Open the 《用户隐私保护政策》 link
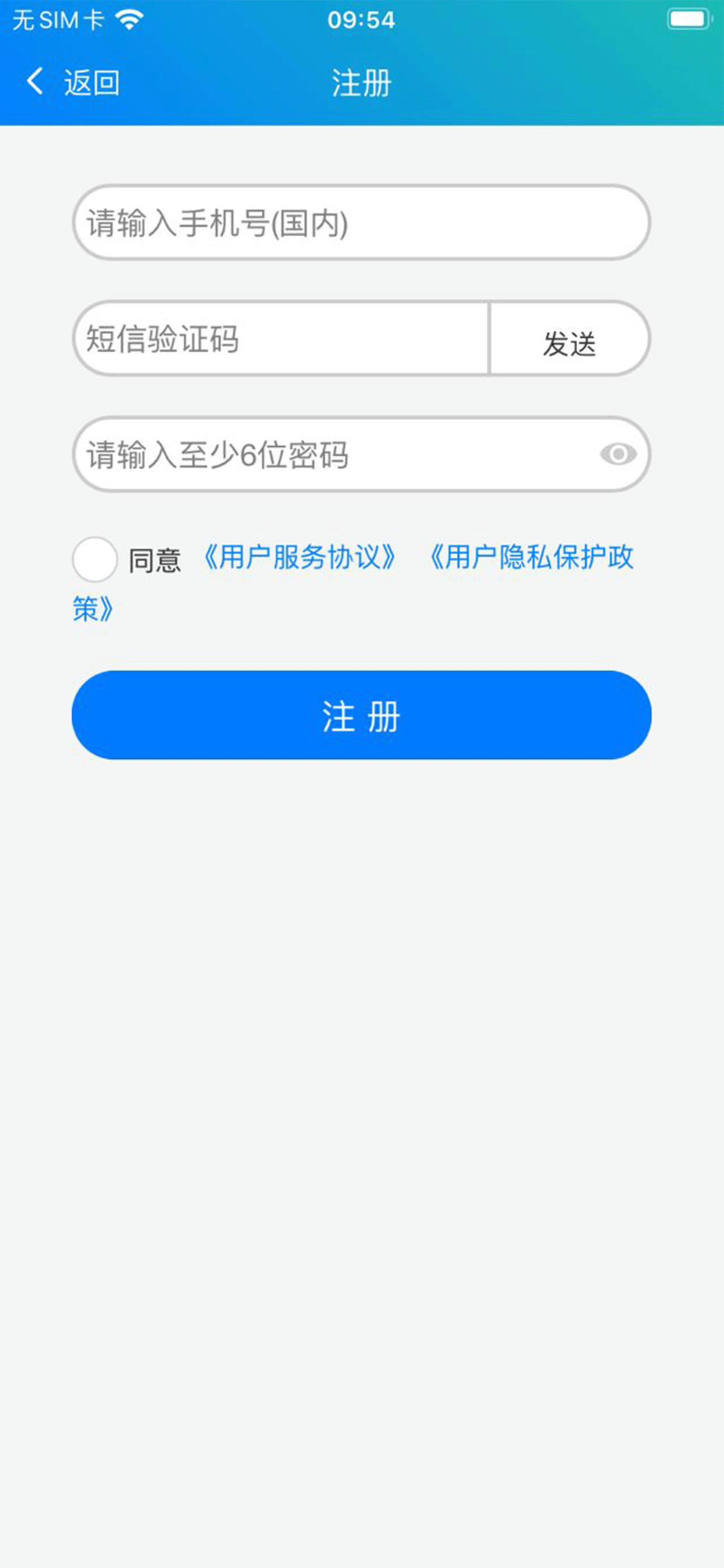The width and height of the screenshot is (724, 1568). coord(530,558)
